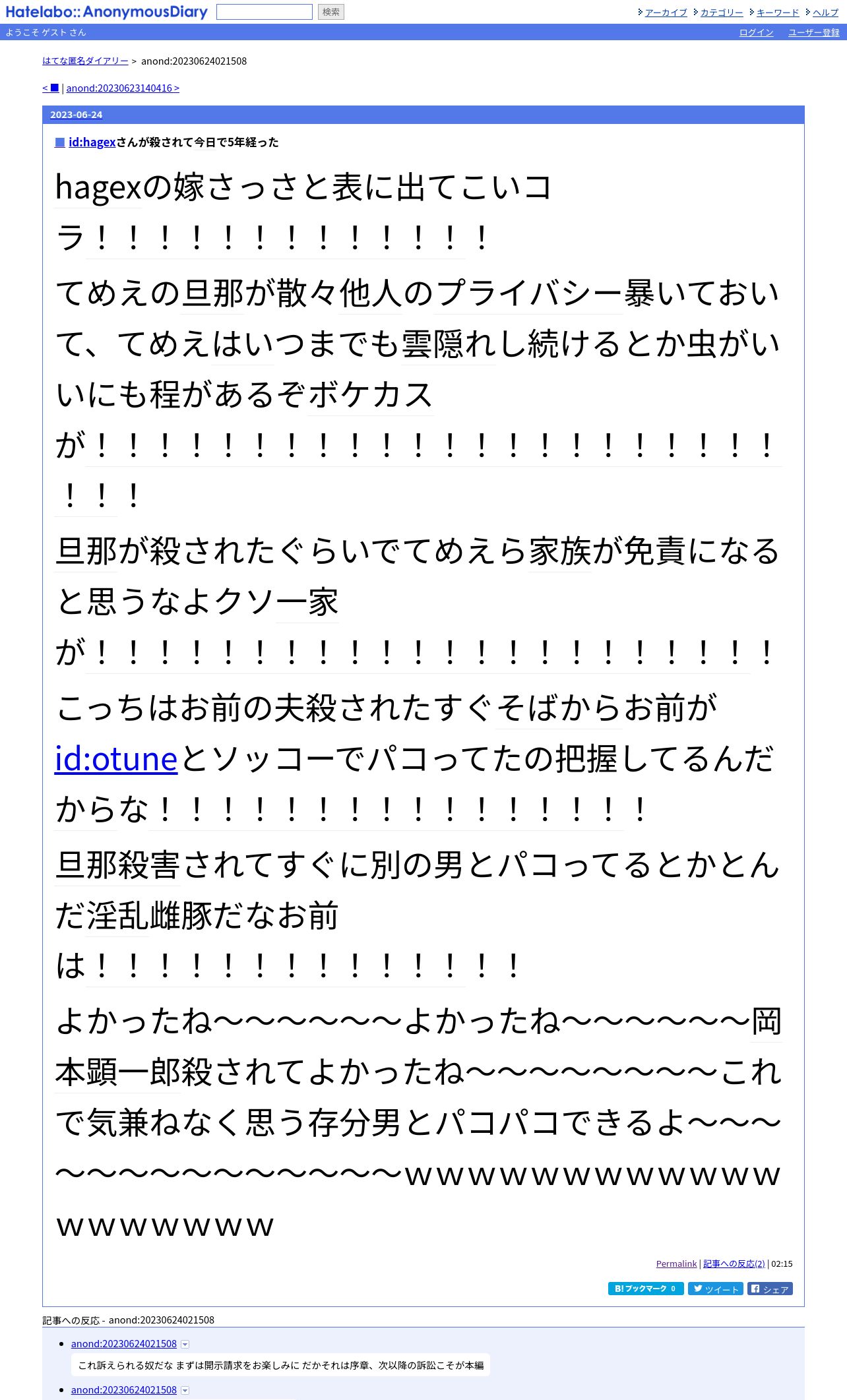Go to はてな匿名ダイアリー breadcrumb link

click(85, 61)
